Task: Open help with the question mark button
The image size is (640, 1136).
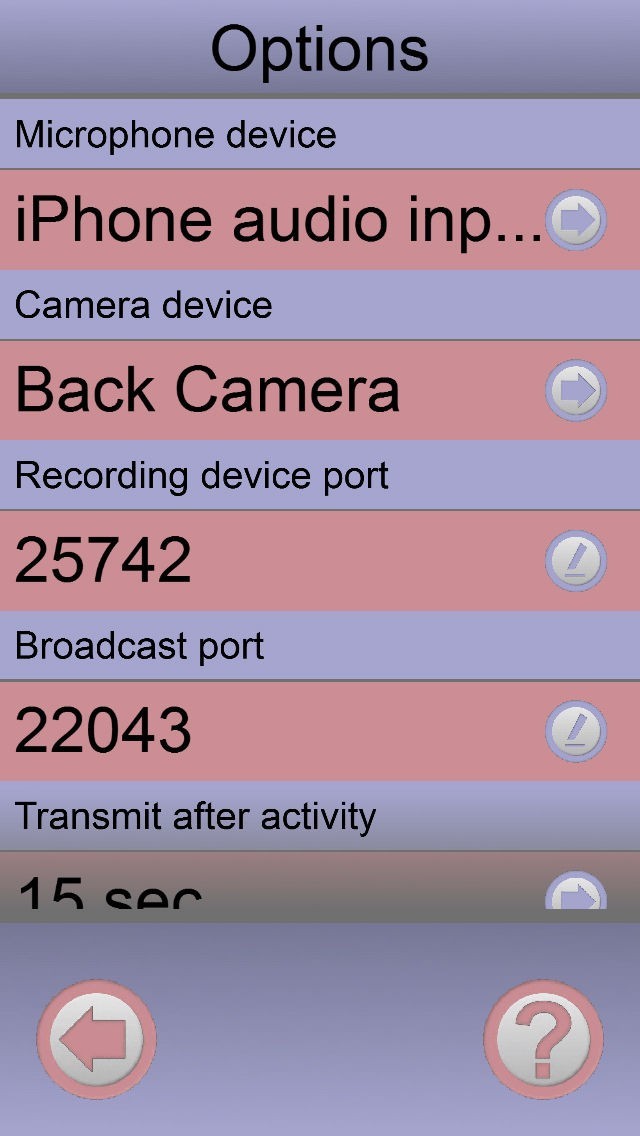Action: [543, 1039]
